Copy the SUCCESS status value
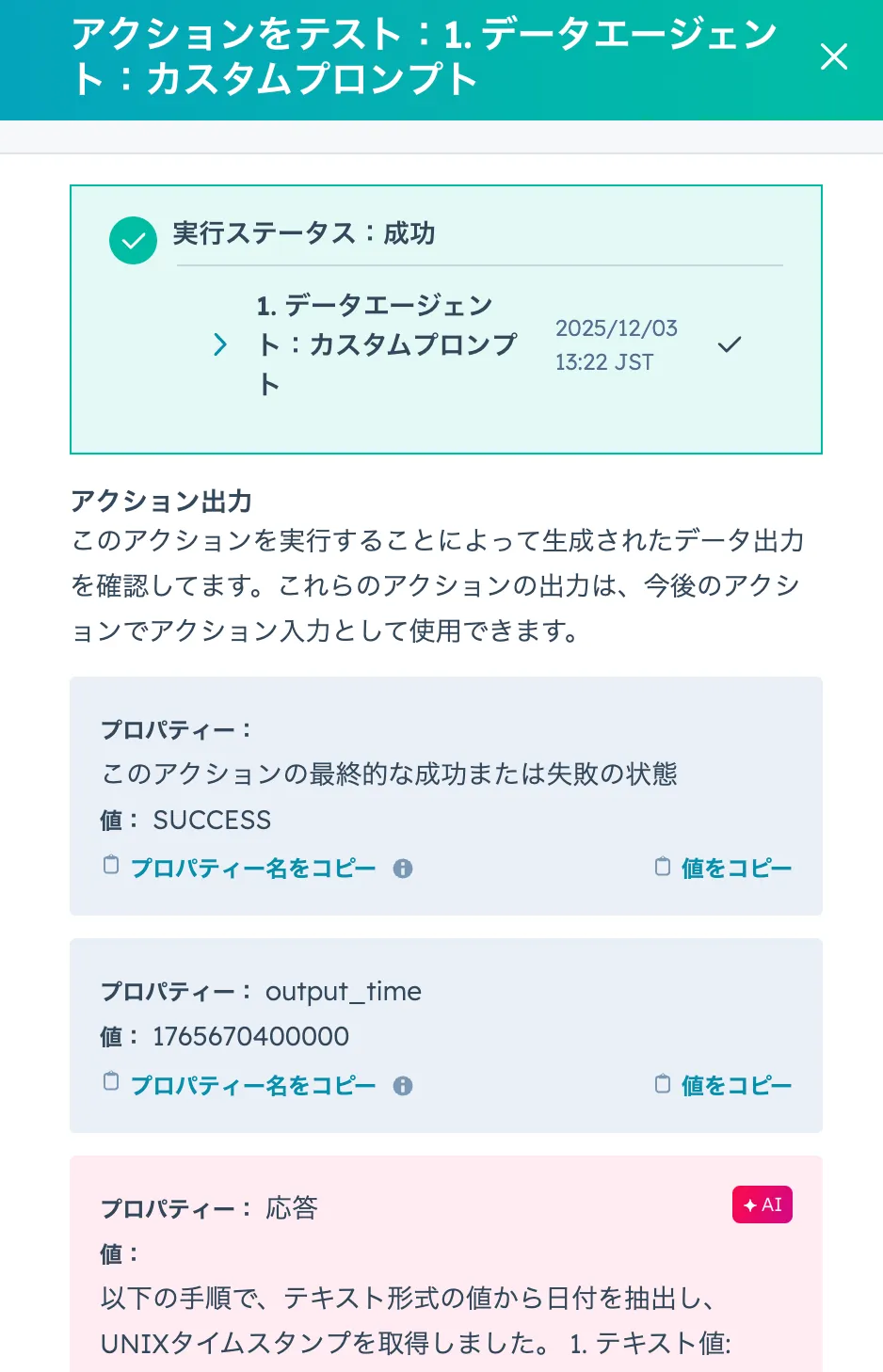 (734, 867)
